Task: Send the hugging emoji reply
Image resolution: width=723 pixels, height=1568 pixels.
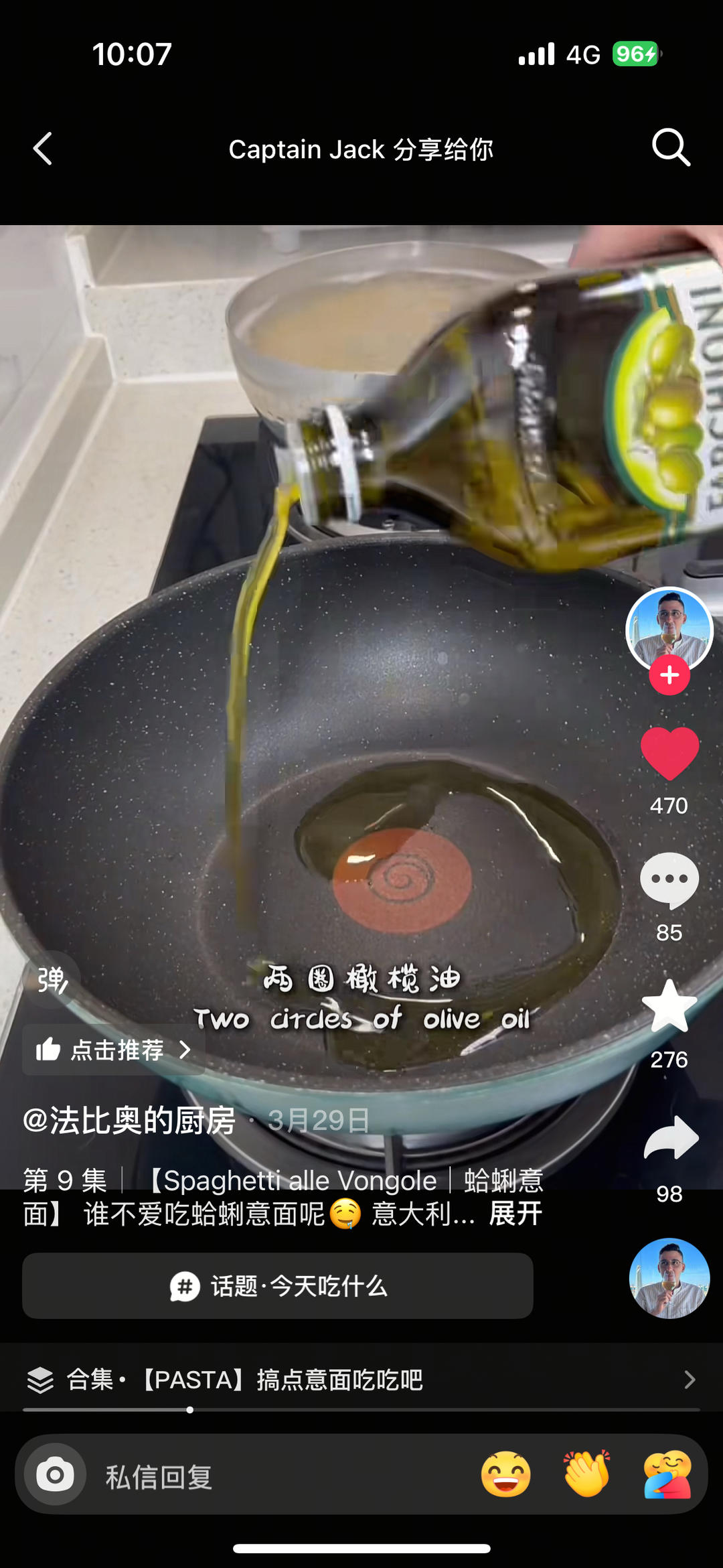Action: [x=667, y=1475]
